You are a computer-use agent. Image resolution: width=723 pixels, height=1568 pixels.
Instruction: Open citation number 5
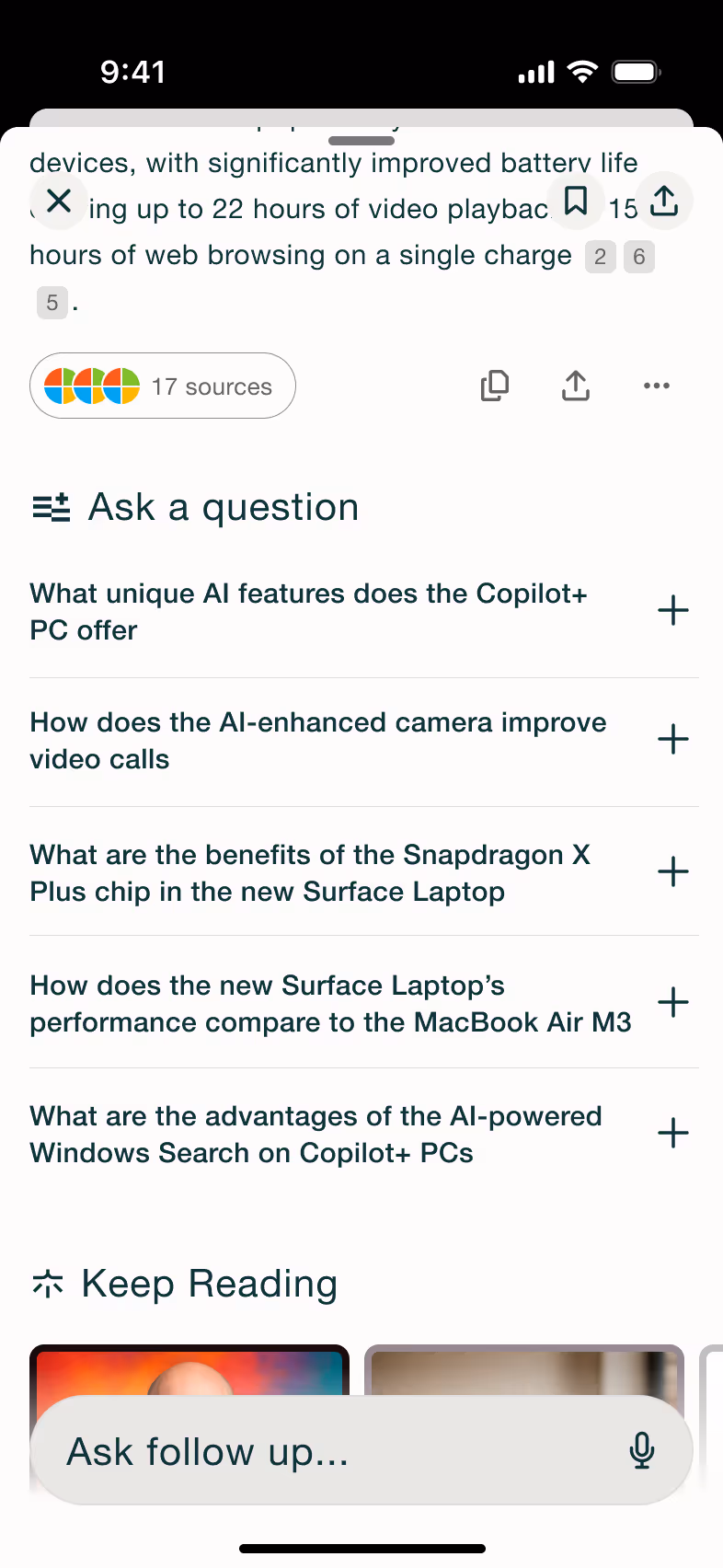click(x=52, y=303)
